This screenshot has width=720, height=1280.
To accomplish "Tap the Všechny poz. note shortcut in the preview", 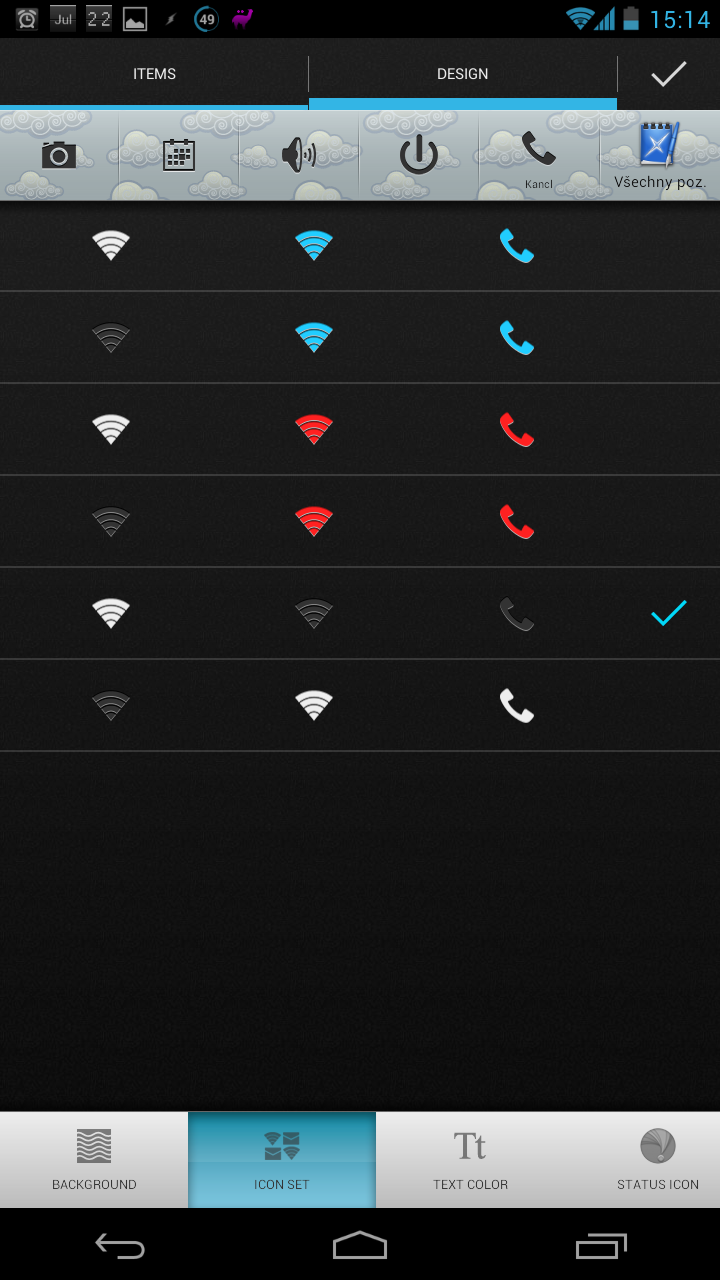I will pyautogui.click(x=659, y=155).
